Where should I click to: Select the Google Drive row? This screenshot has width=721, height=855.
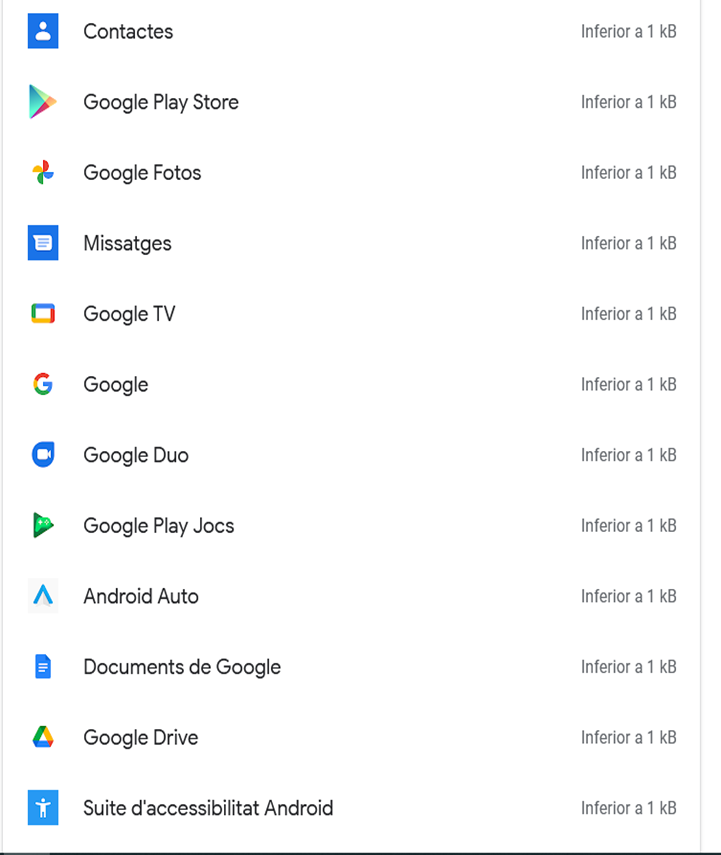[x=141, y=738]
